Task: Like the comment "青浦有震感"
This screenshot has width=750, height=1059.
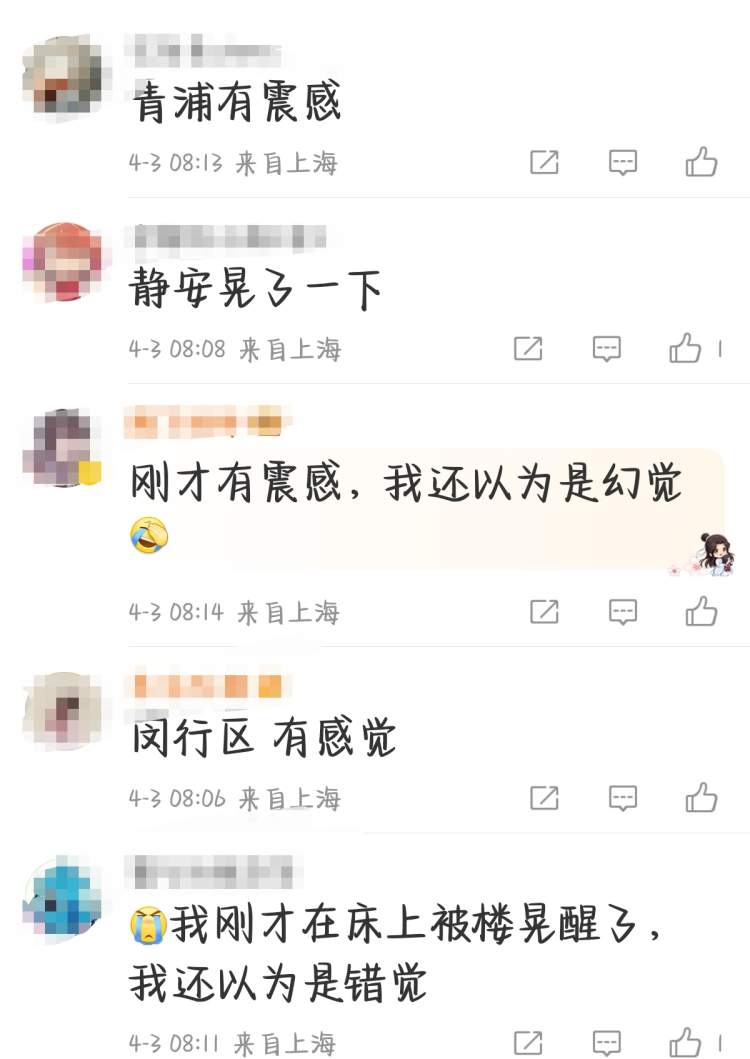Action: pyautogui.click(x=701, y=162)
